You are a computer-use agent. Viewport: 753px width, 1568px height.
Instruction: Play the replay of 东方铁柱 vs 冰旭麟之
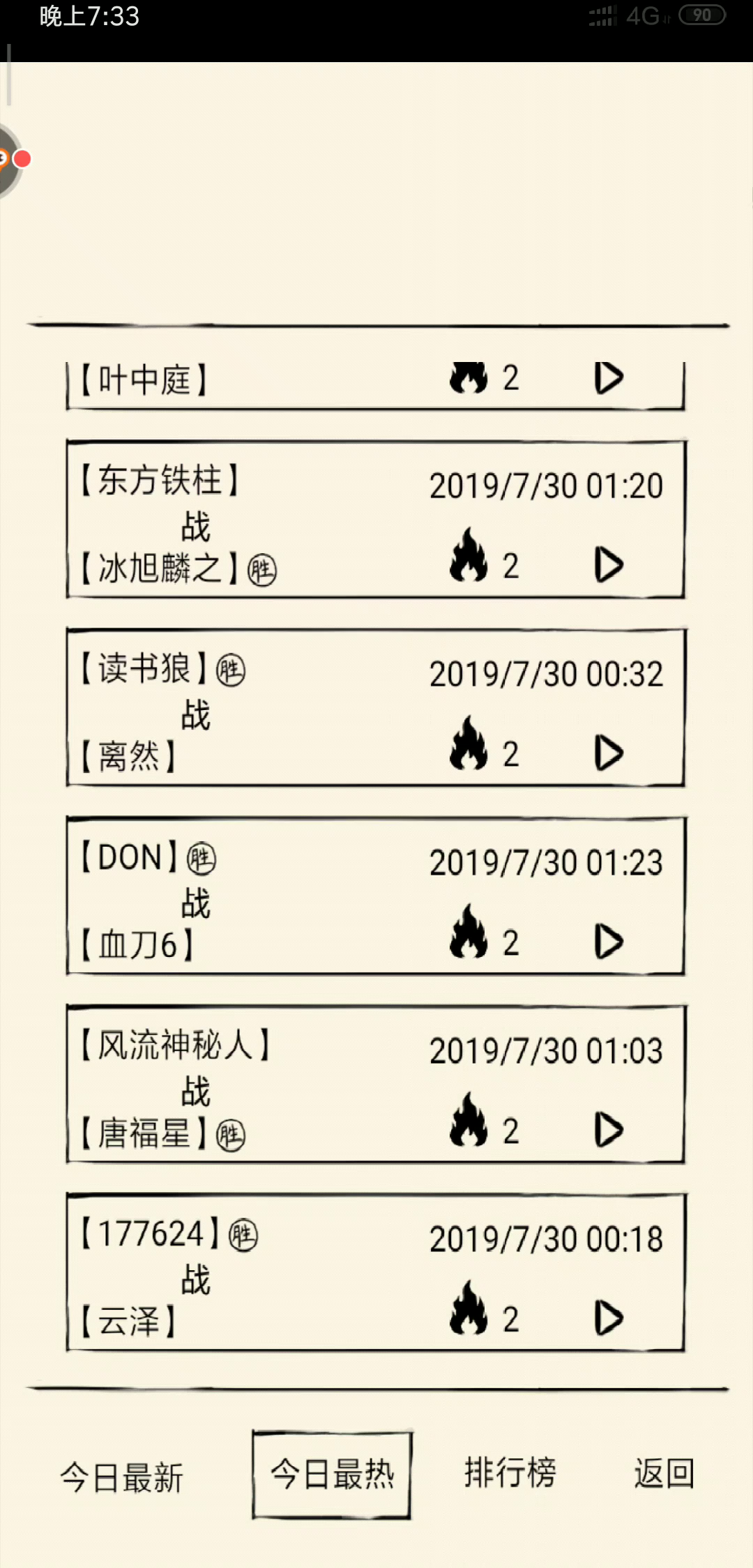609,565
